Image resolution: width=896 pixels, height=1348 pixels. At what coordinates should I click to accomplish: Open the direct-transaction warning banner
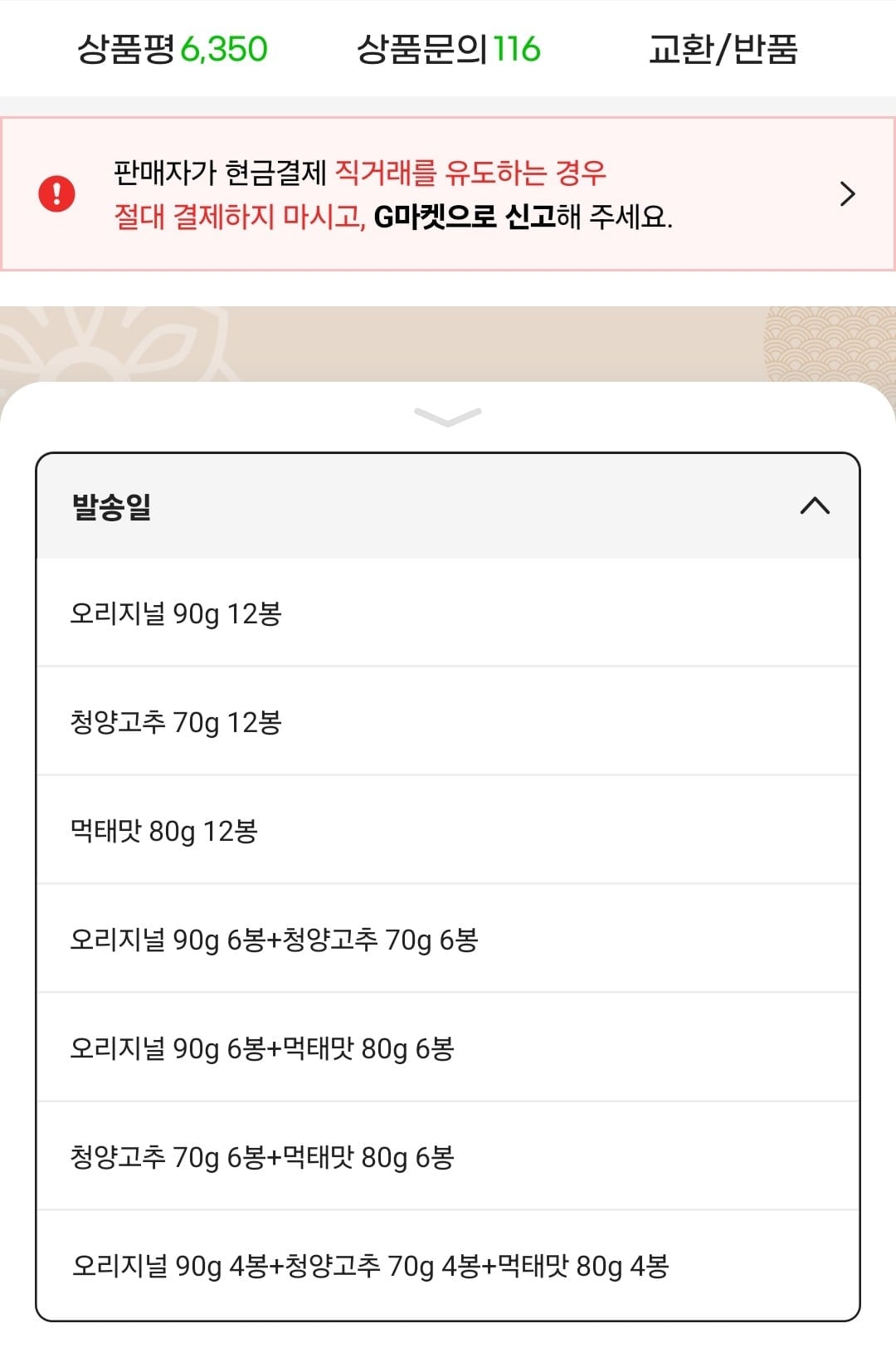point(448,194)
